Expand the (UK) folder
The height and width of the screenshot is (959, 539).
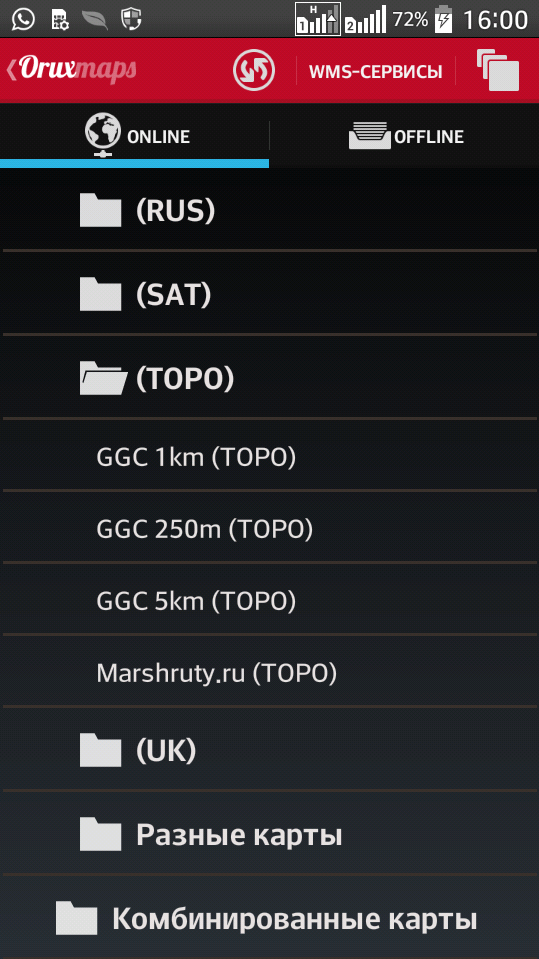tap(269, 750)
